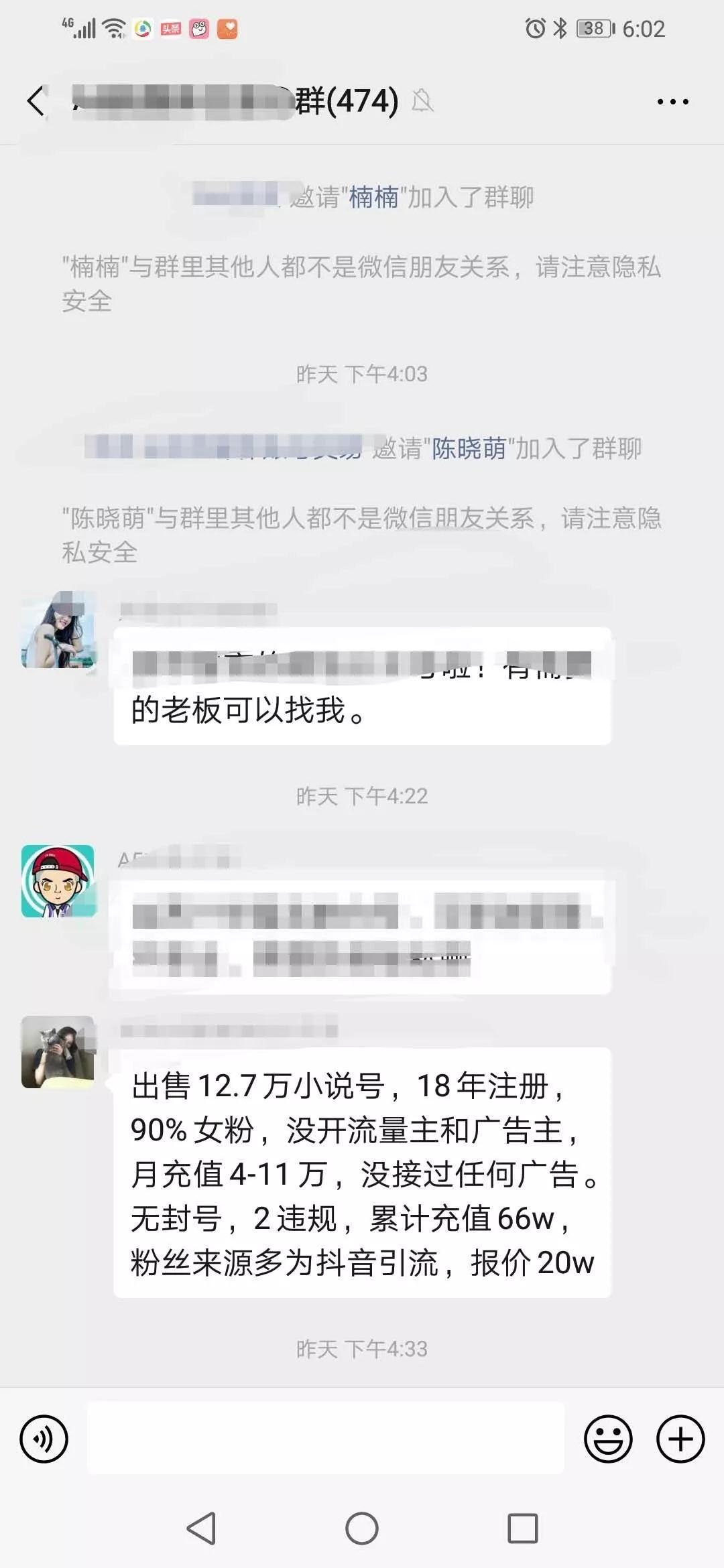Image resolution: width=724 pixels, height=1568 pixels.
Task: Open the group chat options menu
Action: 672,102
